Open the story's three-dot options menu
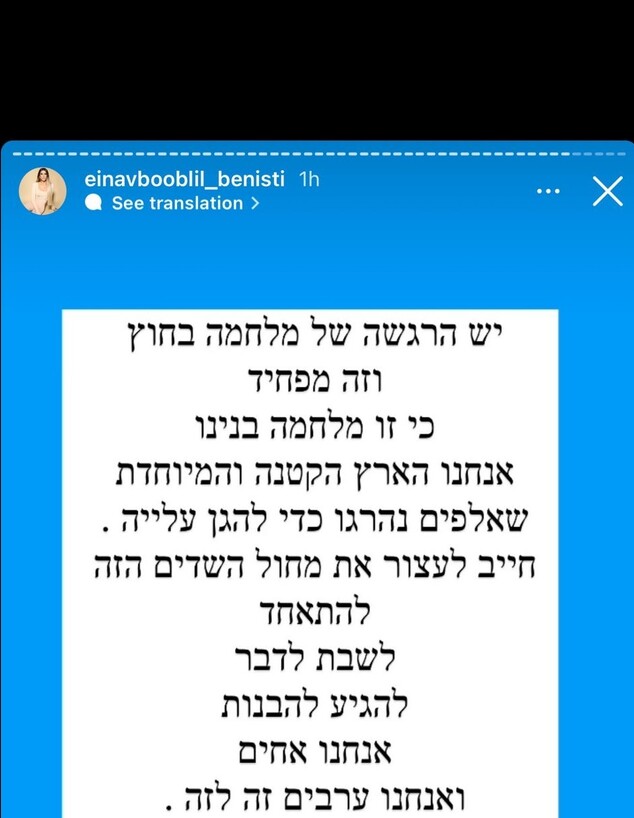 coord(548,190)
